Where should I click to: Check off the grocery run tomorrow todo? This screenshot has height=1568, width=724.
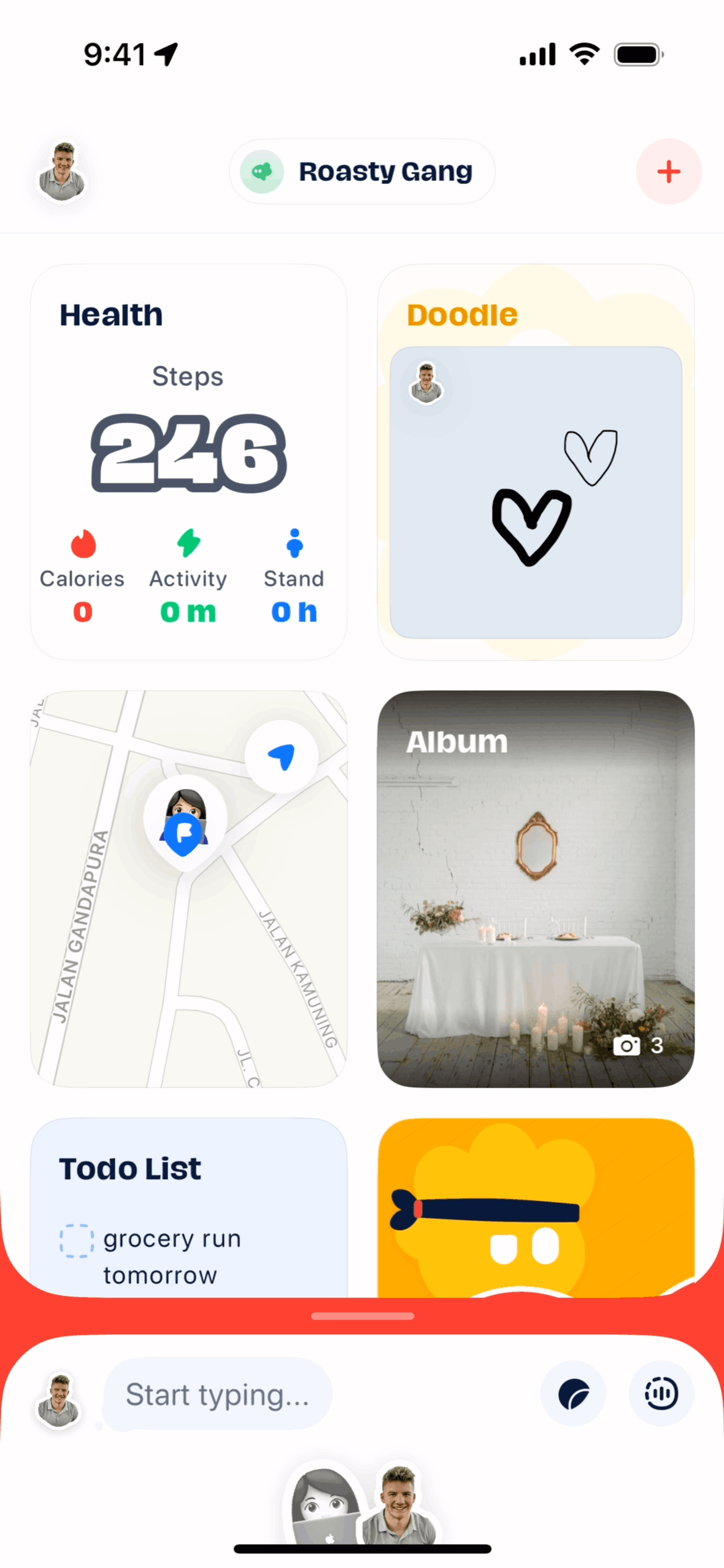[76, 1237]
